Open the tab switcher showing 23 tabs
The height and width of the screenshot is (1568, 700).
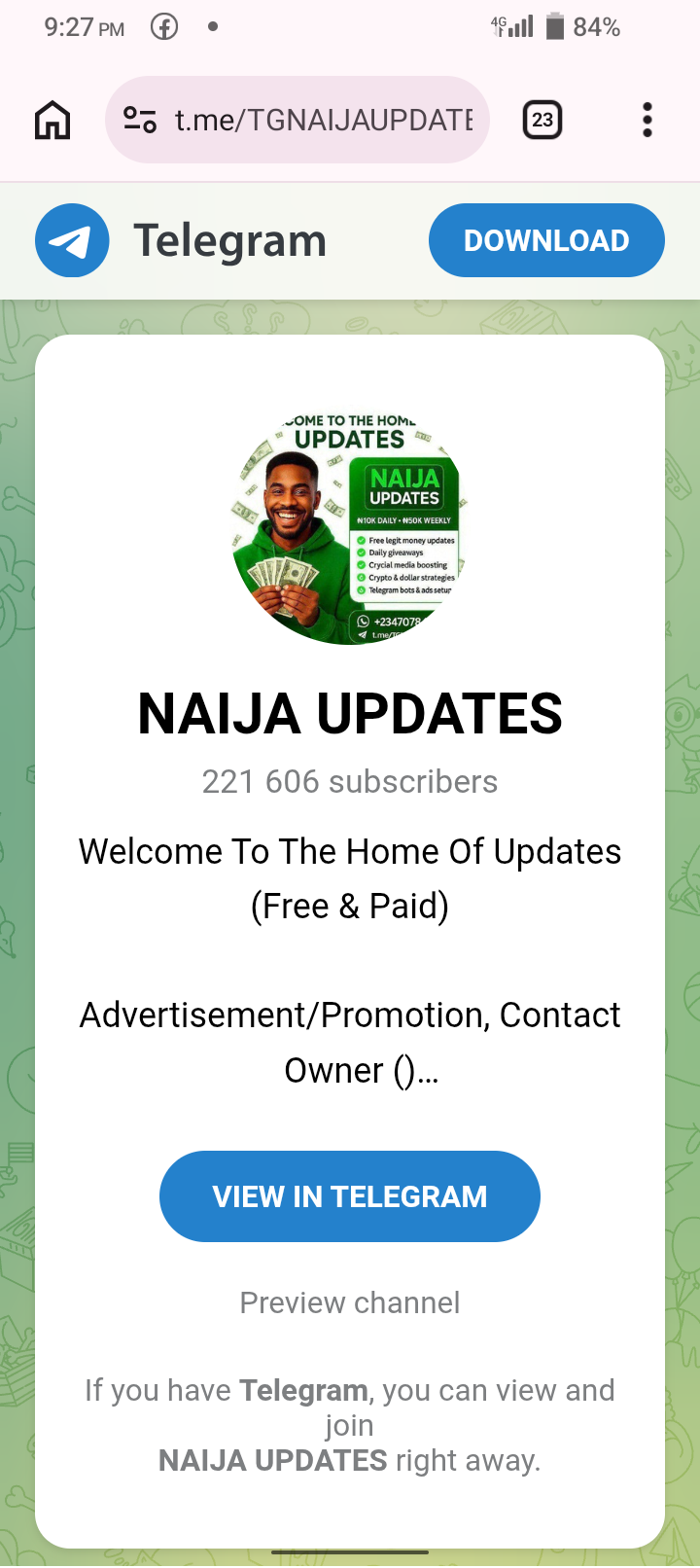tap(542, 121)
